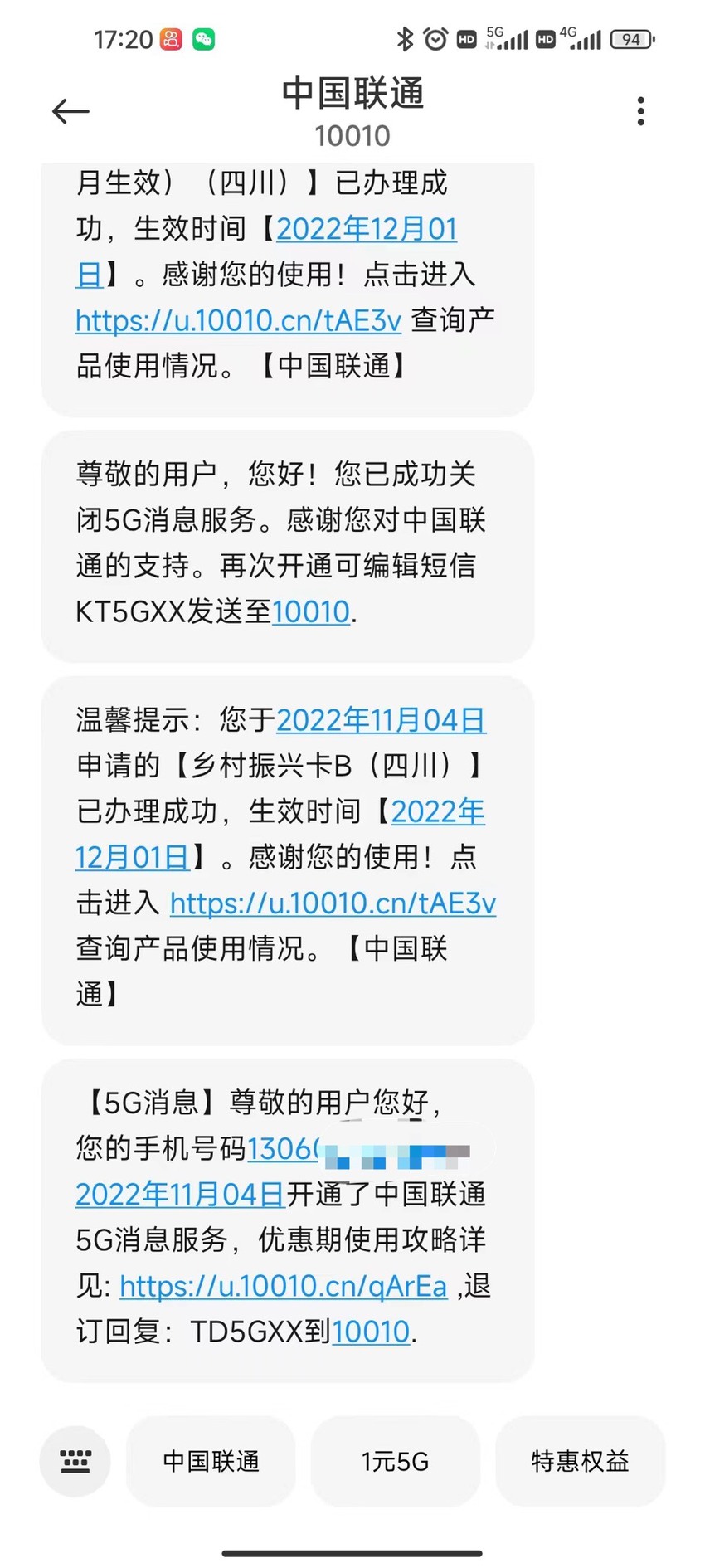Viewport: 705px width, 1568px height.
Task: Open the 中国联通 quick menu
Action: [211, 1461]
